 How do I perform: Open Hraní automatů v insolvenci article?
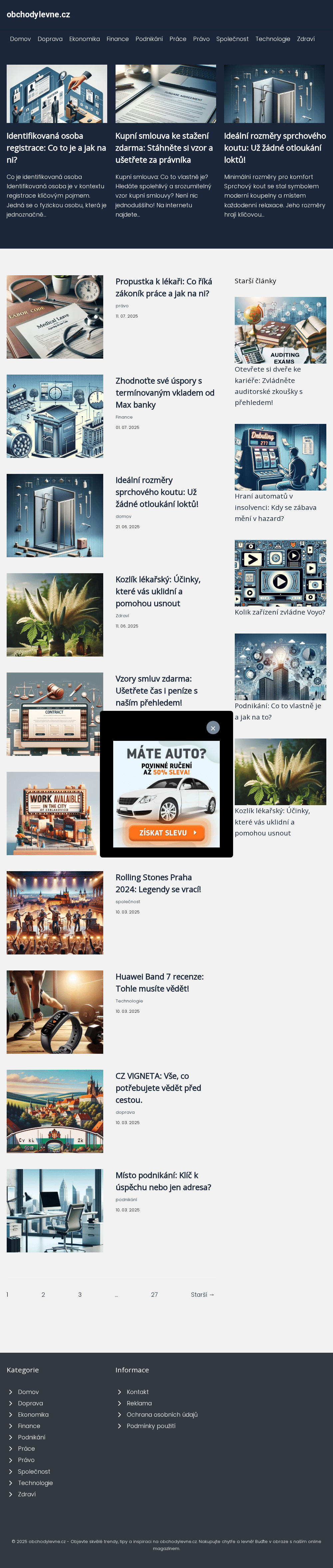coord(275,507)
